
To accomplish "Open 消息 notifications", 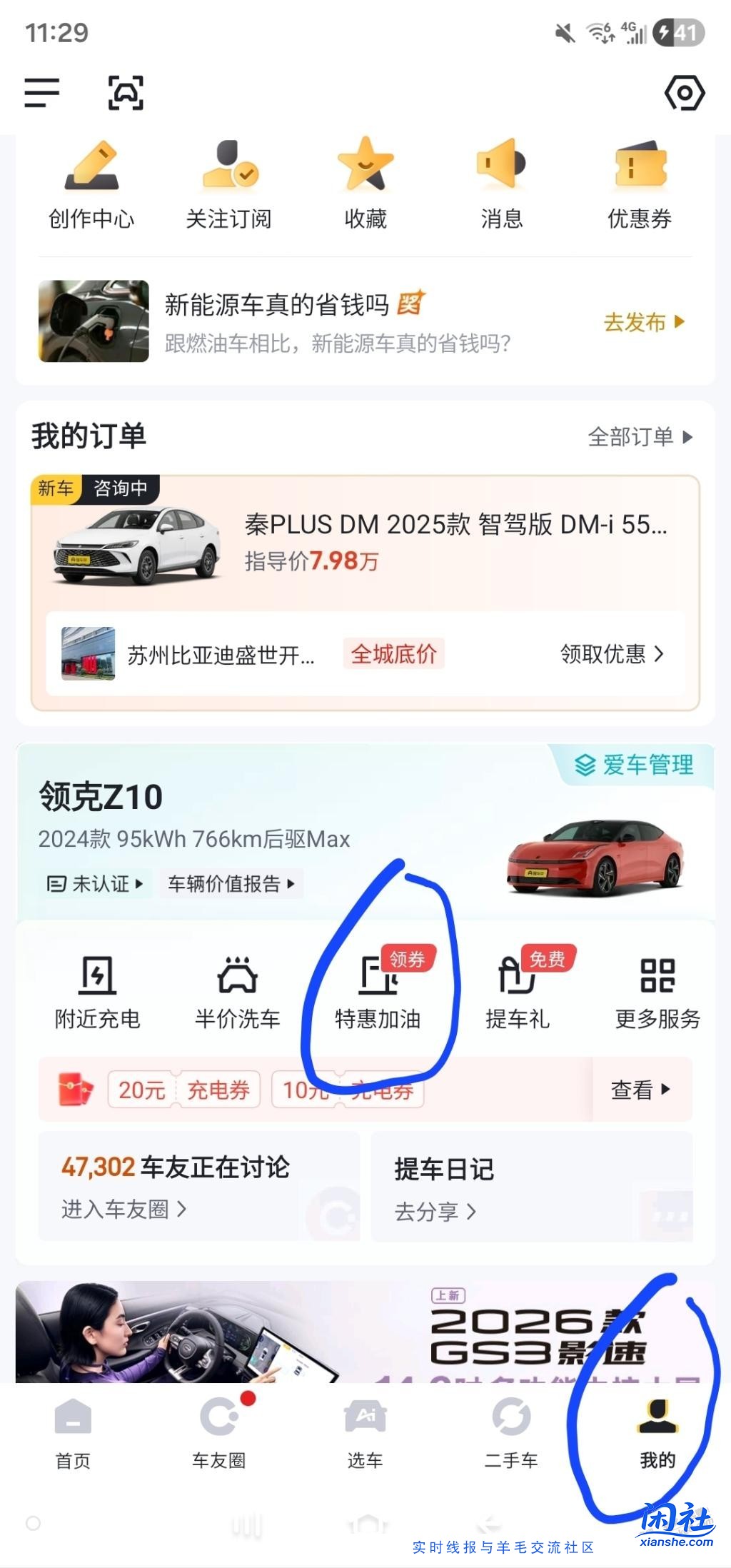I will click(x=502, y=184).
